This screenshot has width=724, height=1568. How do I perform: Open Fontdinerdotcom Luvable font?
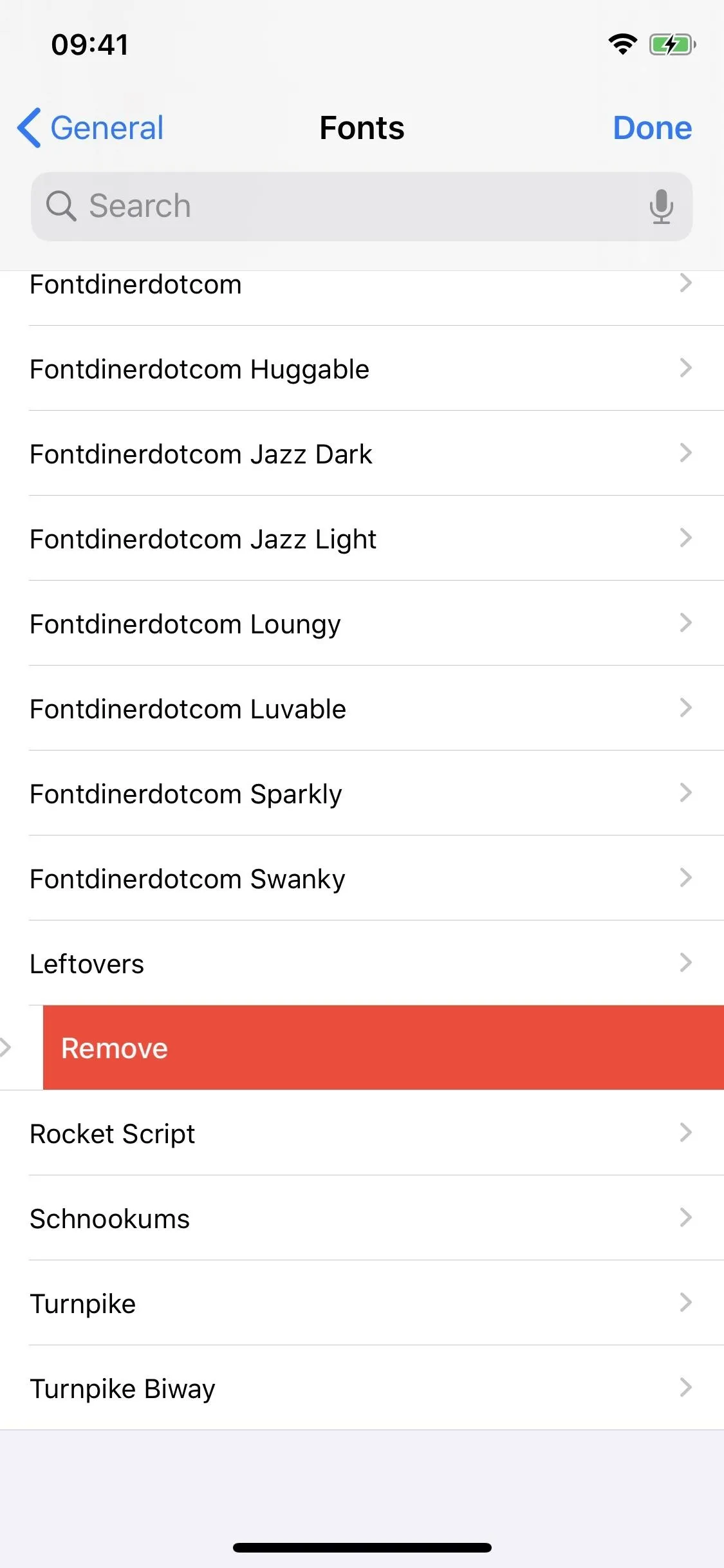[x=362, y=709]
